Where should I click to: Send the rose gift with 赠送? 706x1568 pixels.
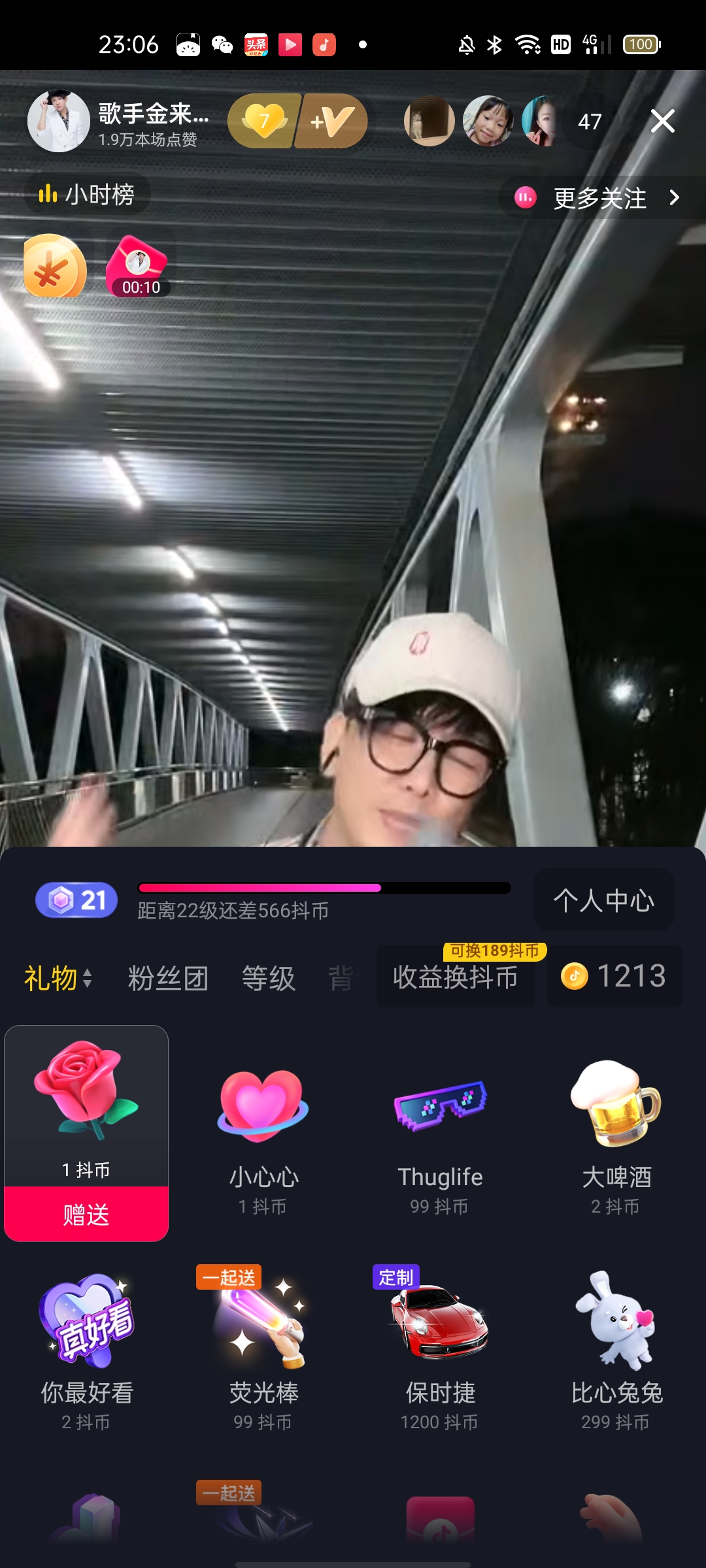click(86, 1214)
